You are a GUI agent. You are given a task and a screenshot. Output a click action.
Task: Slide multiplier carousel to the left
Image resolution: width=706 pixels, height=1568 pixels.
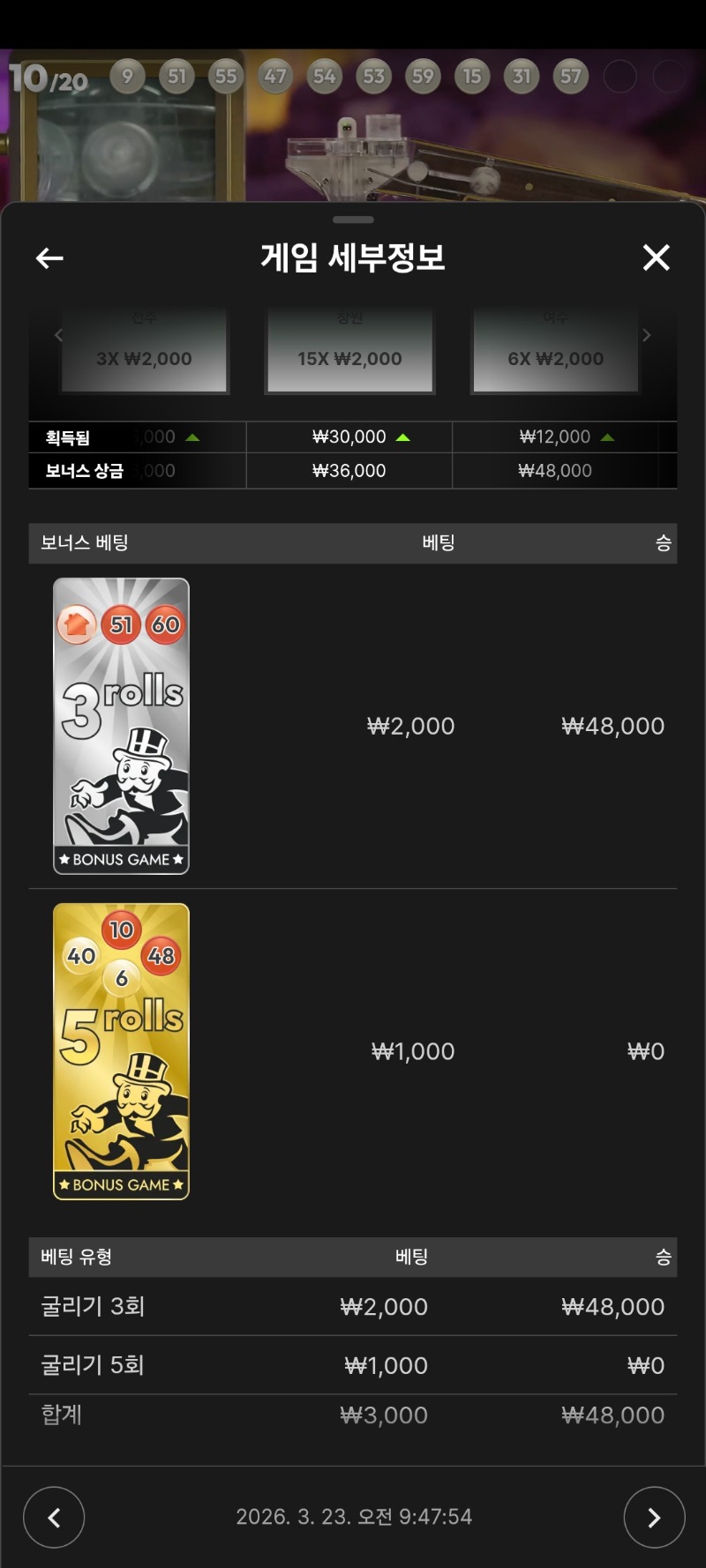[x=59, y=335]
